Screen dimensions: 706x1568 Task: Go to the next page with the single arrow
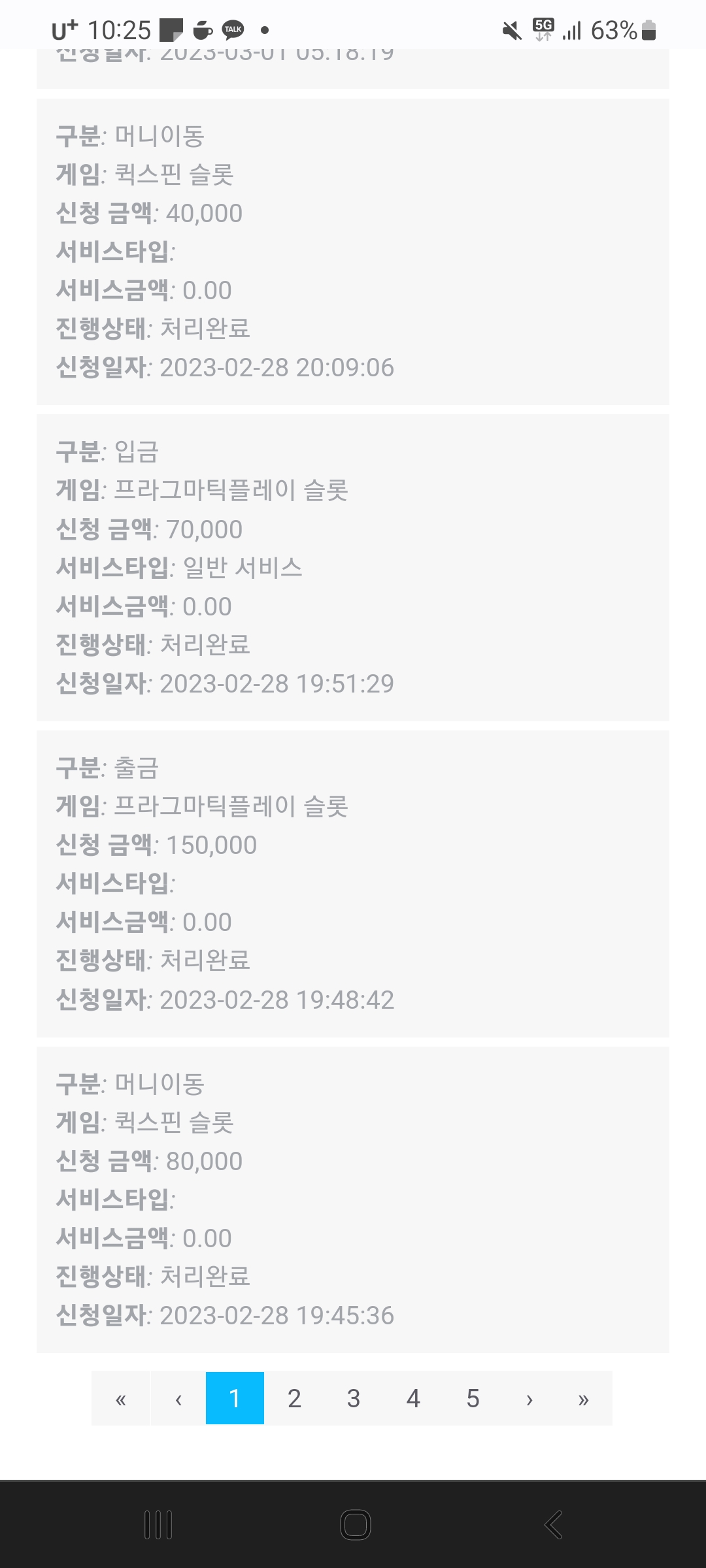529,1398
